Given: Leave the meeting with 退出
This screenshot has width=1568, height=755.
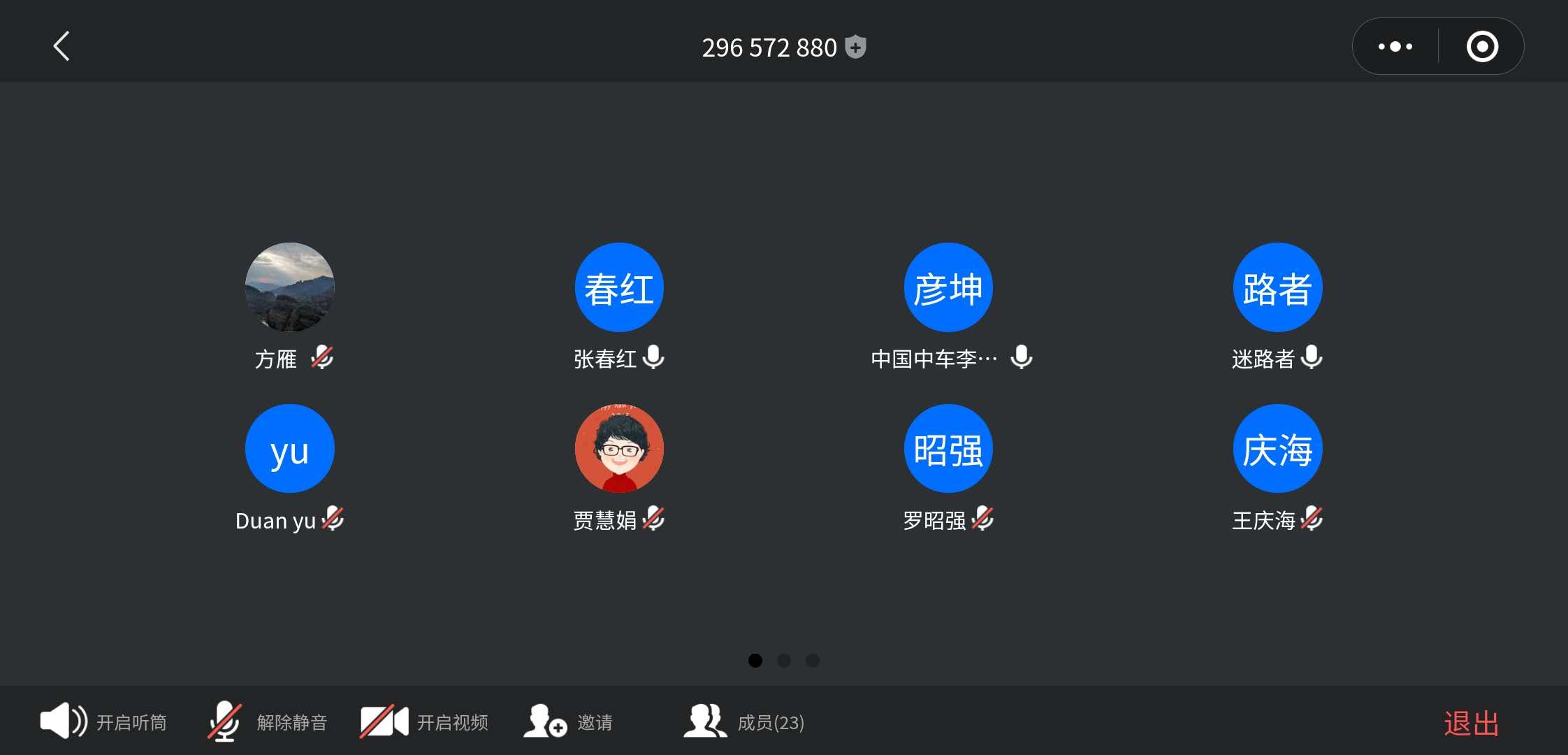Looking at the screenshot, I should [1471, 723].
